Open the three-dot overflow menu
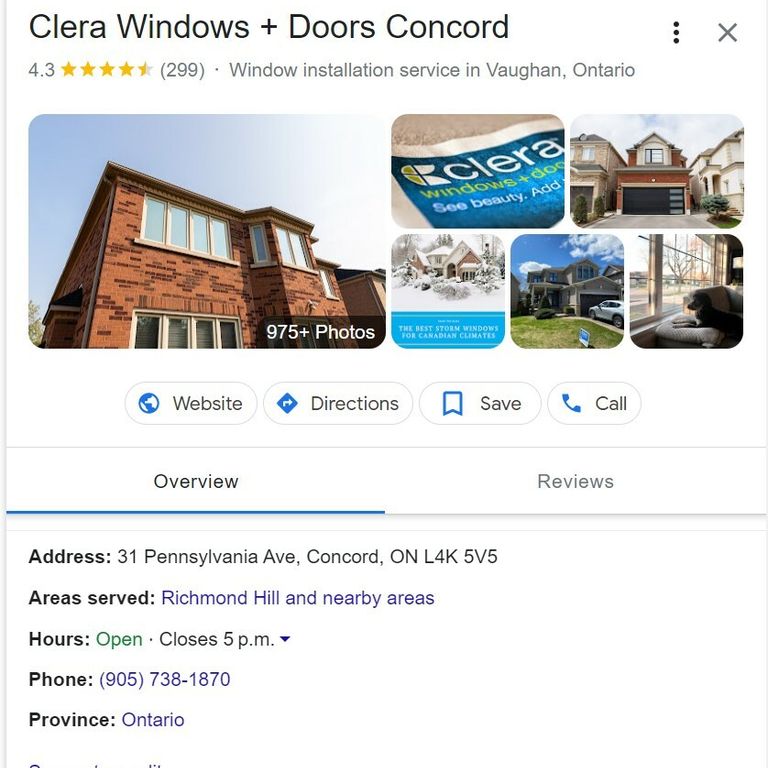This screenshot has height=768, width=768. pos(676,33)
